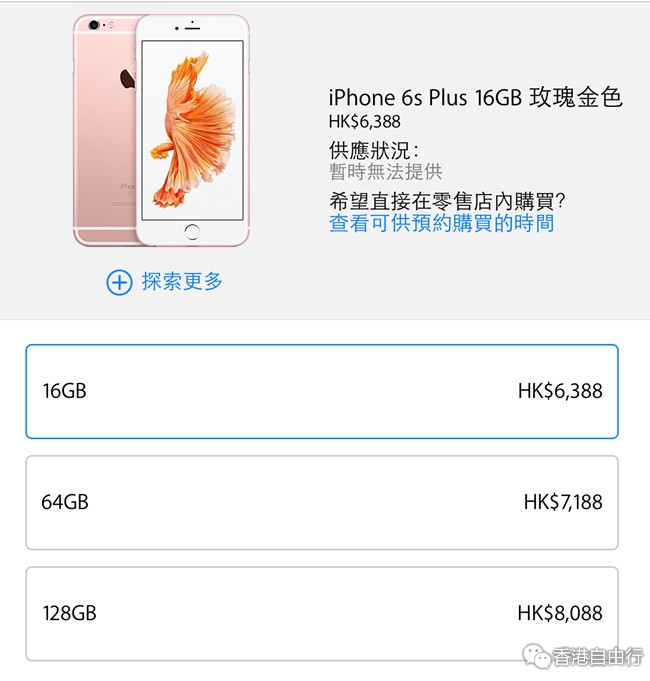Tap 探索更多 to explore more

(165, 282)
